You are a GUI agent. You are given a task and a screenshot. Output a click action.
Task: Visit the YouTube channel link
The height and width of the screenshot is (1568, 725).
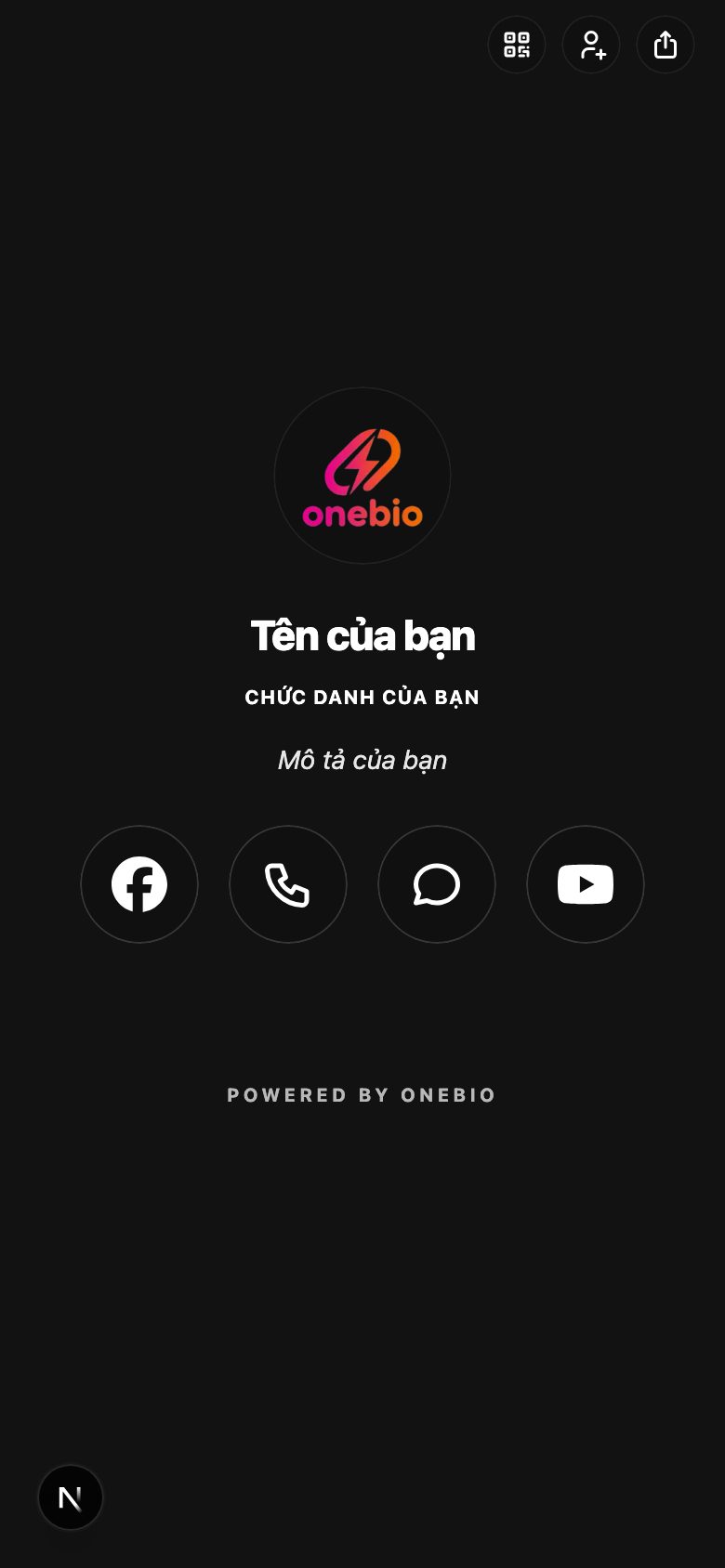coord(586,884)
